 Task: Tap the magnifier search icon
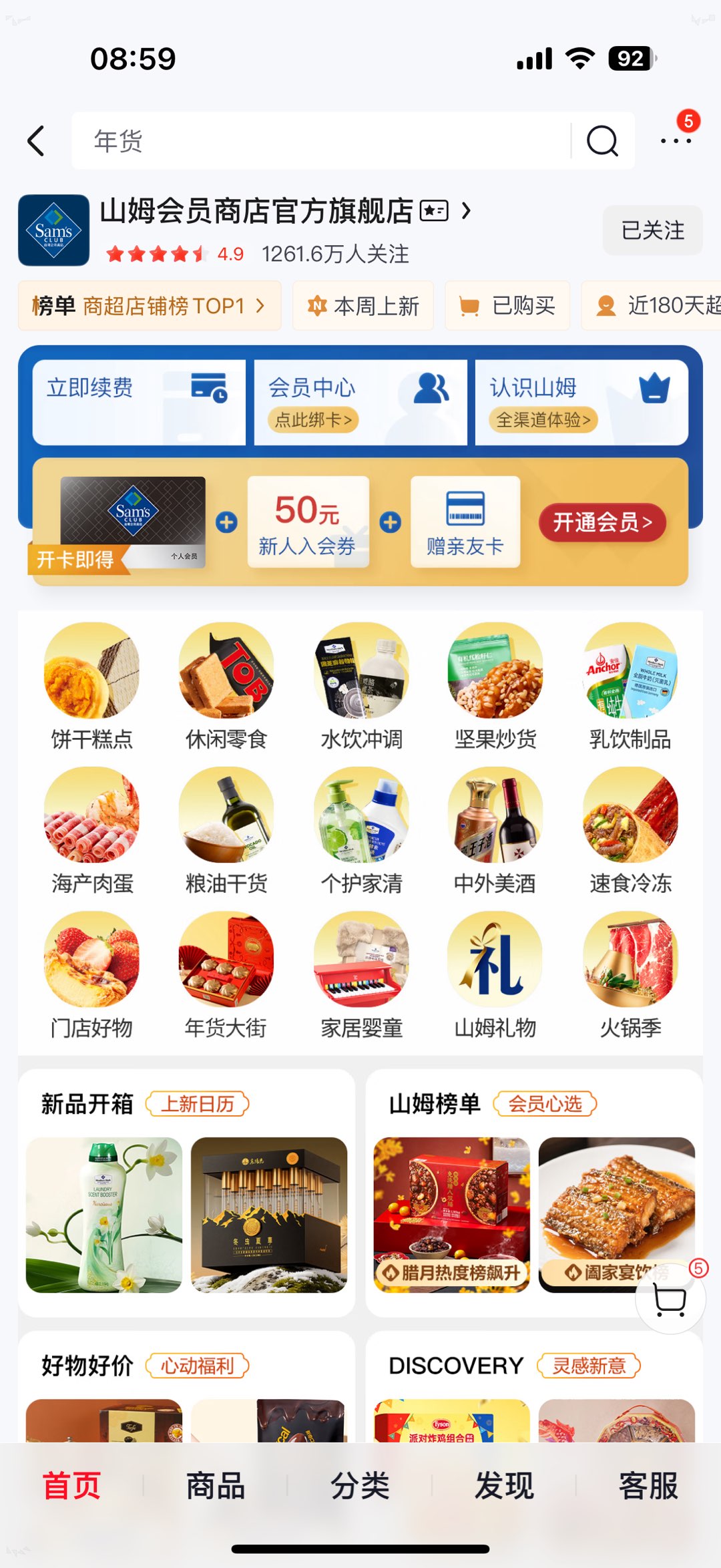click(x=602, y=141)
